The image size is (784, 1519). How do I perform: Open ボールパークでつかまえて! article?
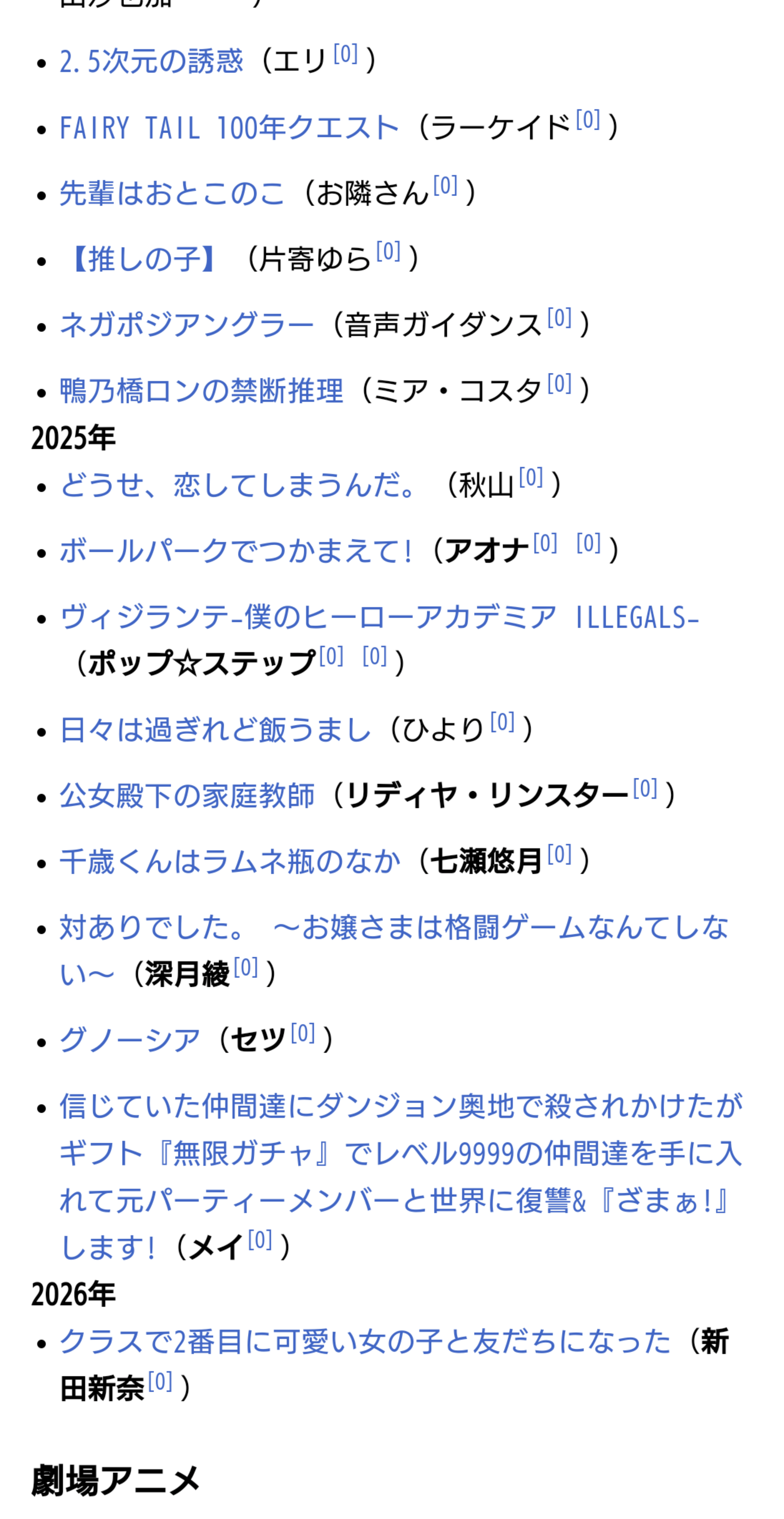point(236,551)
